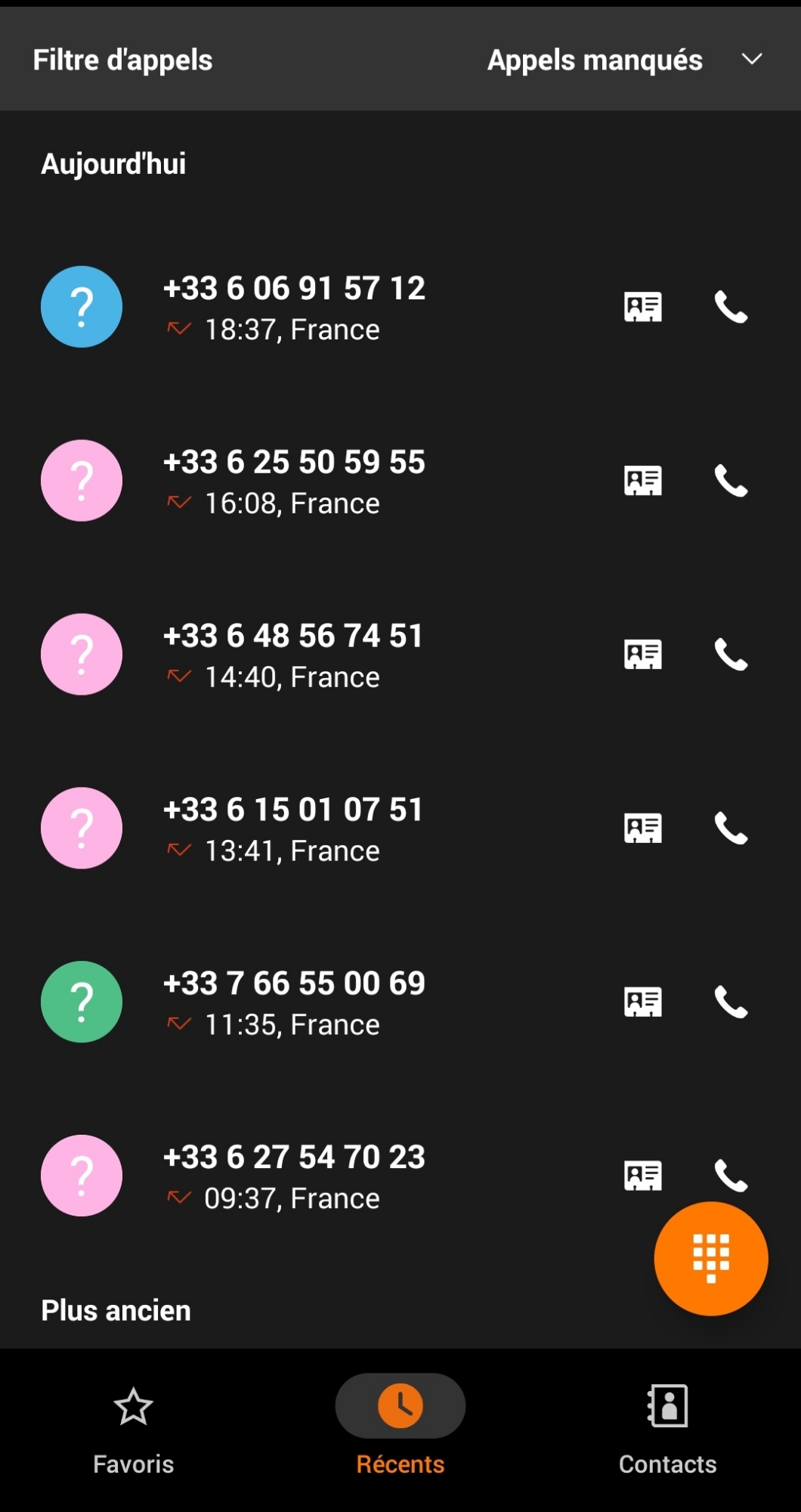Open contact card for +33 6 27 54 70 23
This screenshot has width=801, height=1512.
(x=643, y=1176)
